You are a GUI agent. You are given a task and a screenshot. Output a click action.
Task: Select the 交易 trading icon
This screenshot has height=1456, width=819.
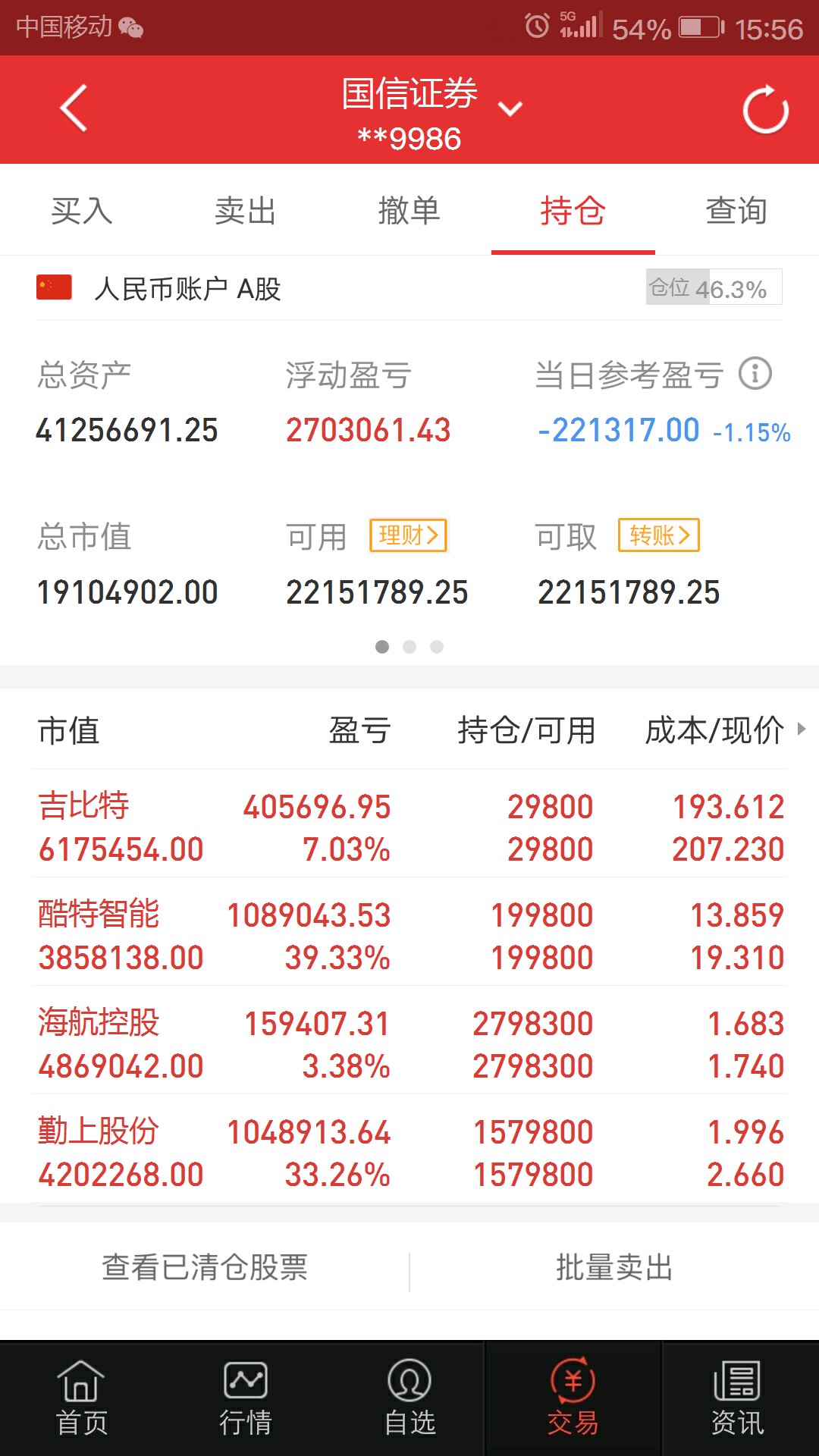coord(573,1399)
